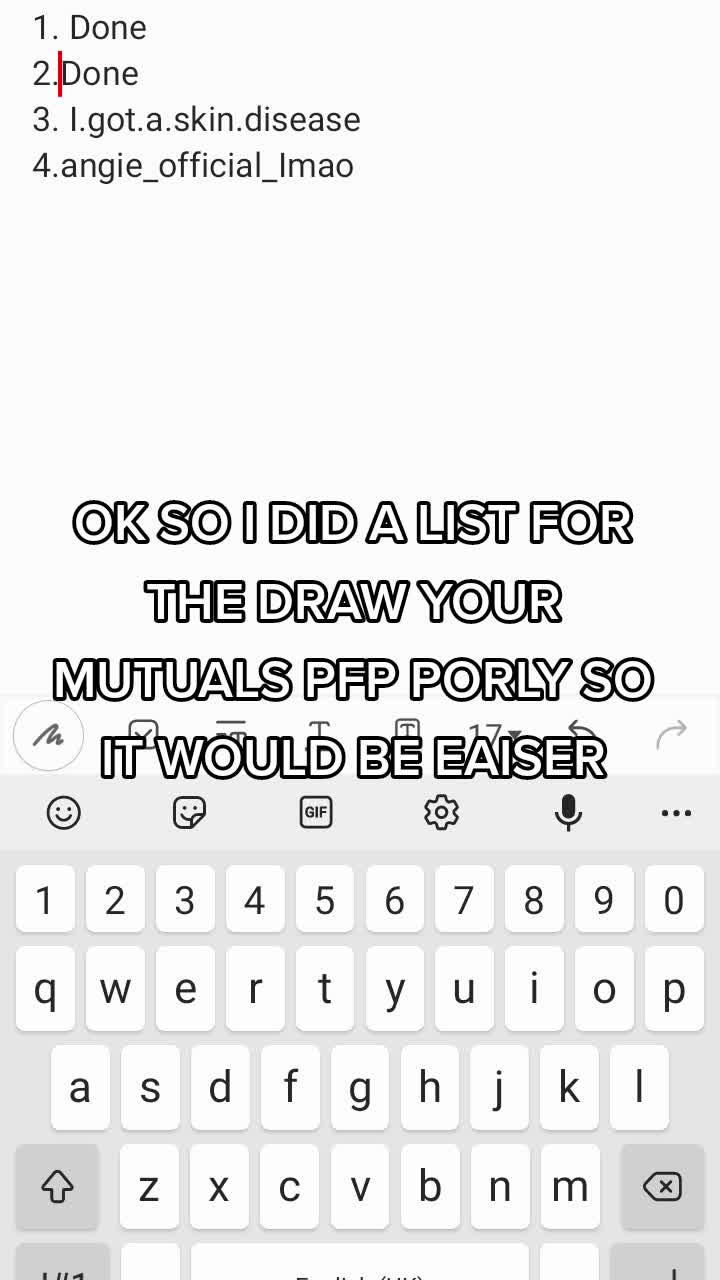Tap the redo arrow

tap(671, 735)
